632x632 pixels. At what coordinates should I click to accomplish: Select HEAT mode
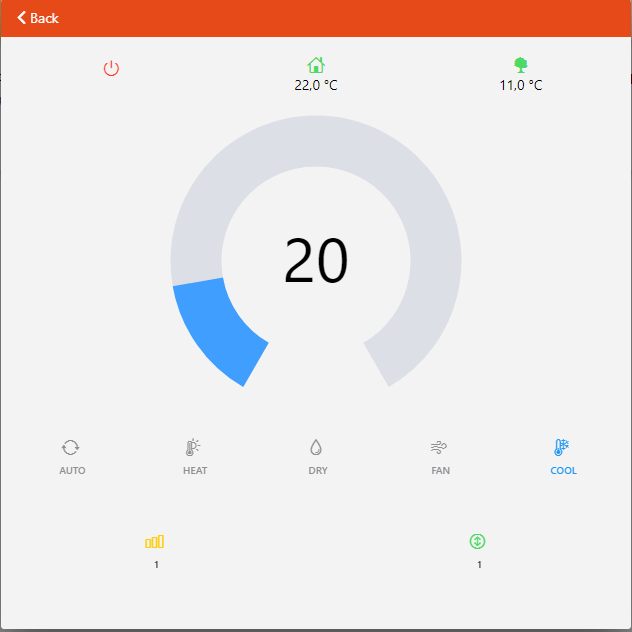194,456
